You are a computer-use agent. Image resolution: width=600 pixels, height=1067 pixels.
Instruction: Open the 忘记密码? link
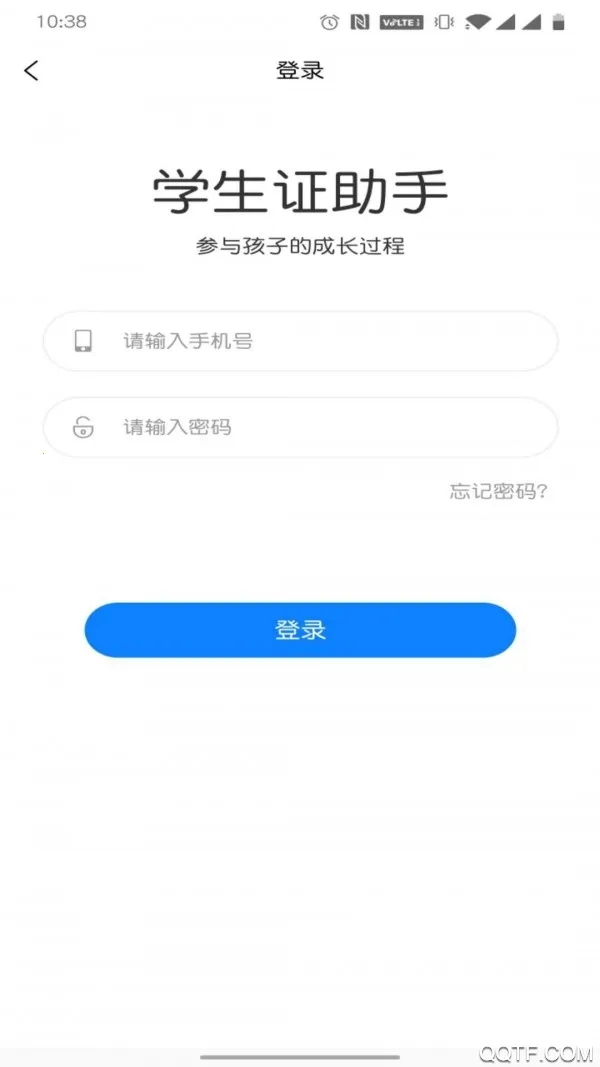[498, 491]
